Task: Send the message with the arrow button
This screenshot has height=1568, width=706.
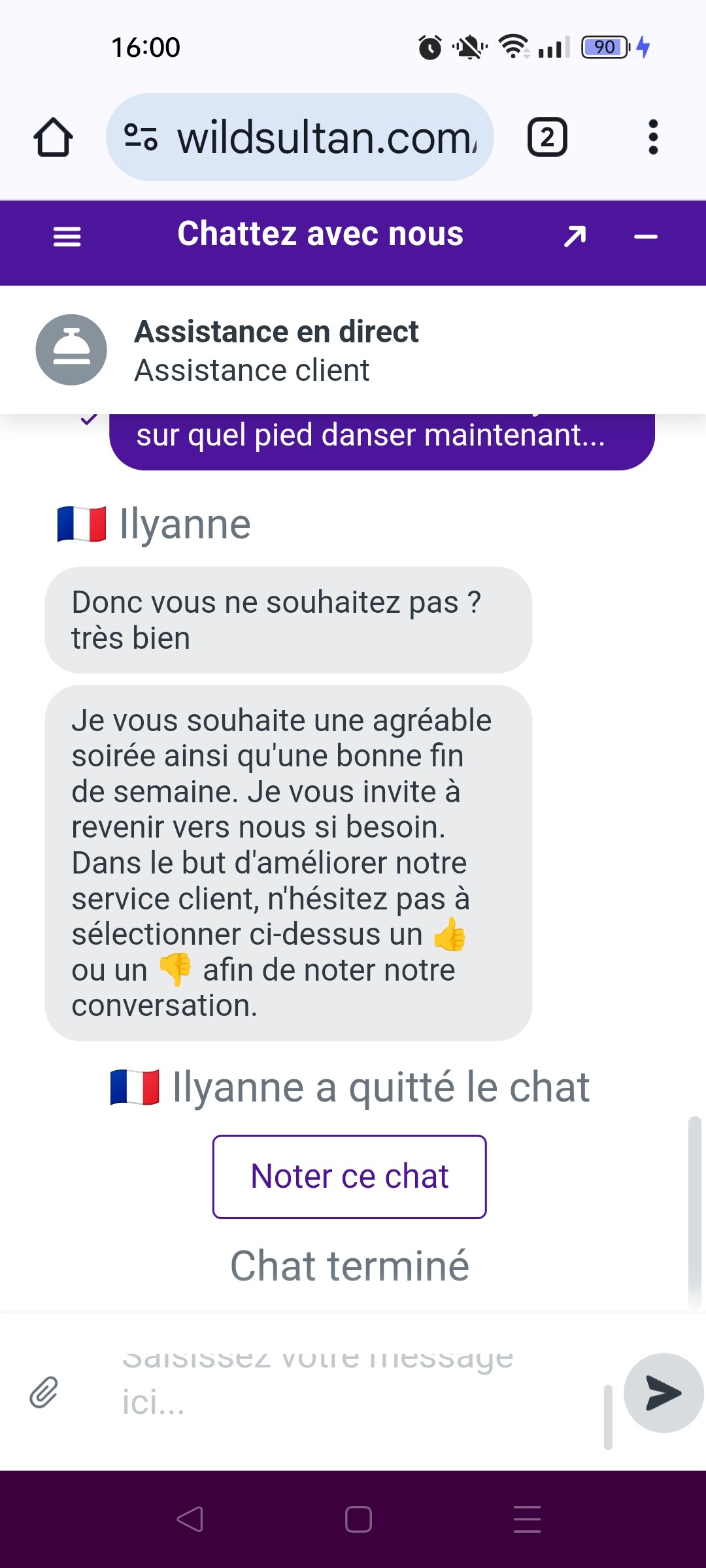Action: pyautogui.click(x=664, y=1393)
